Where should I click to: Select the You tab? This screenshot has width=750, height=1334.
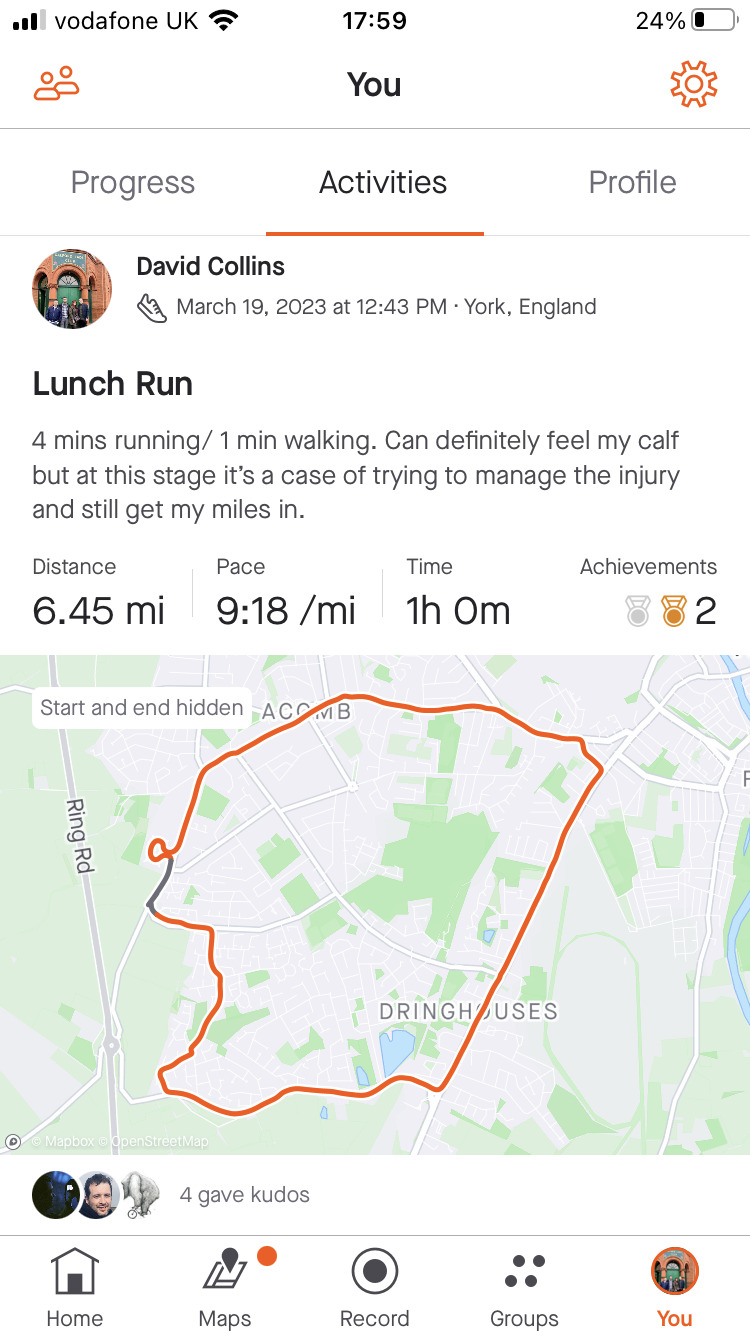point(674,1288)
